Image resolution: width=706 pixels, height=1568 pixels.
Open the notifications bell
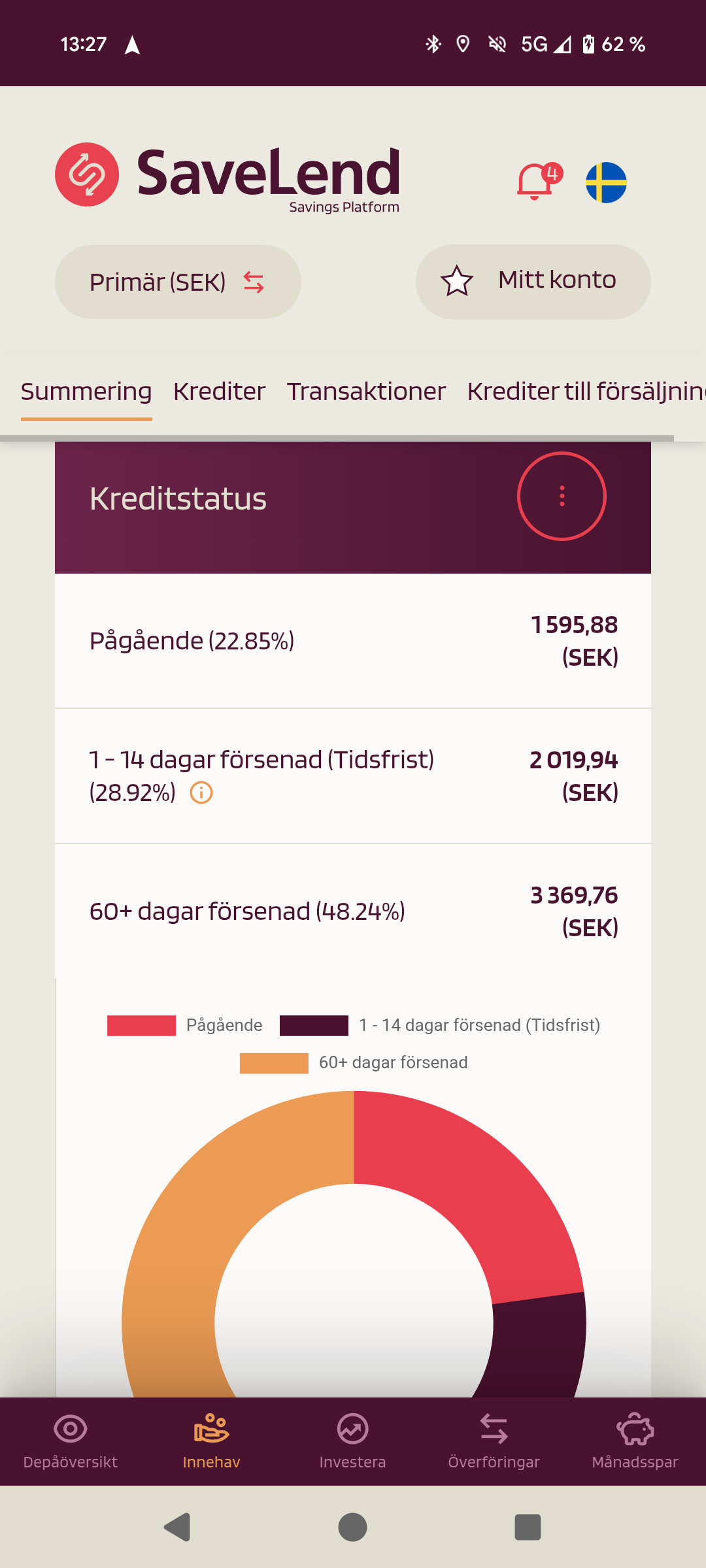[x=536, y=182]
